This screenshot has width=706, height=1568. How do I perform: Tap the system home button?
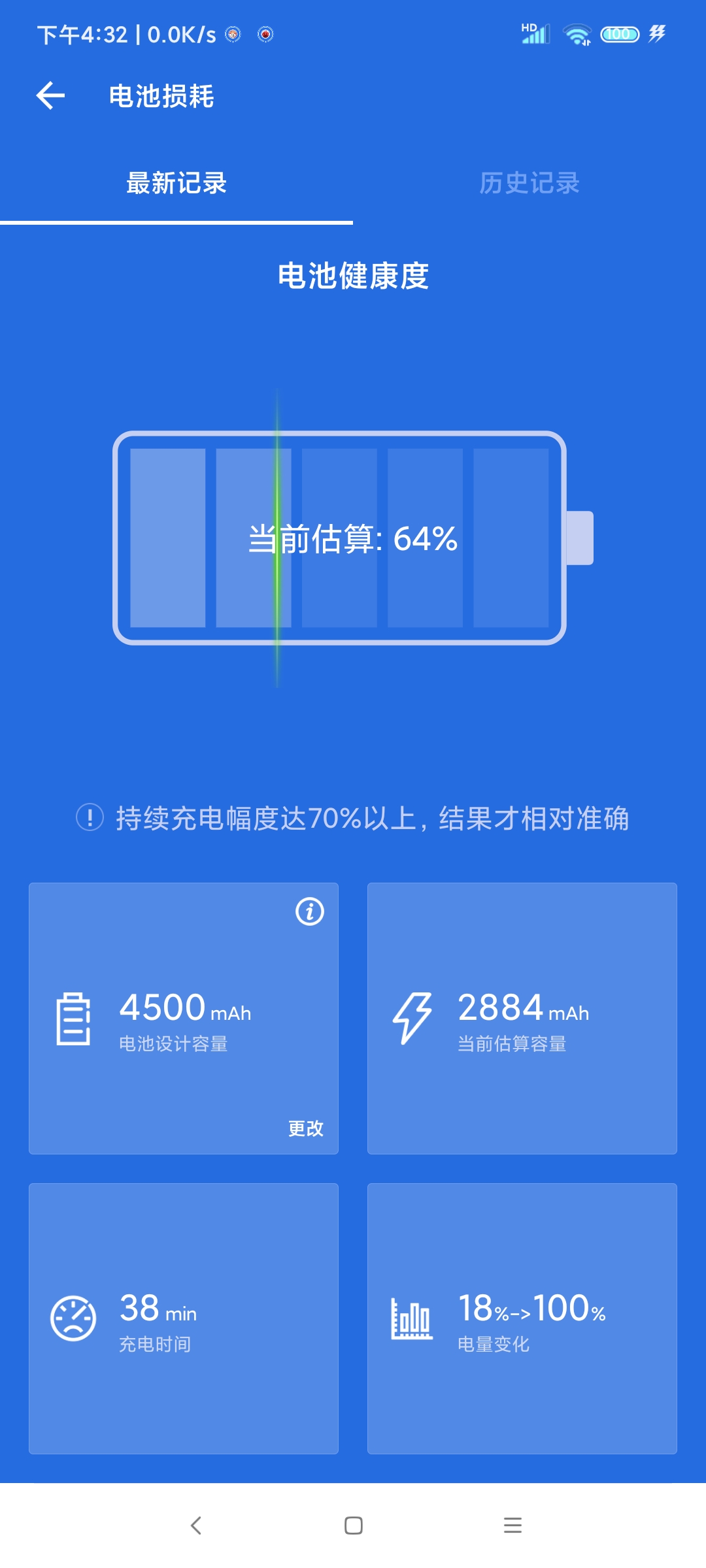[x=354, y=1526]
